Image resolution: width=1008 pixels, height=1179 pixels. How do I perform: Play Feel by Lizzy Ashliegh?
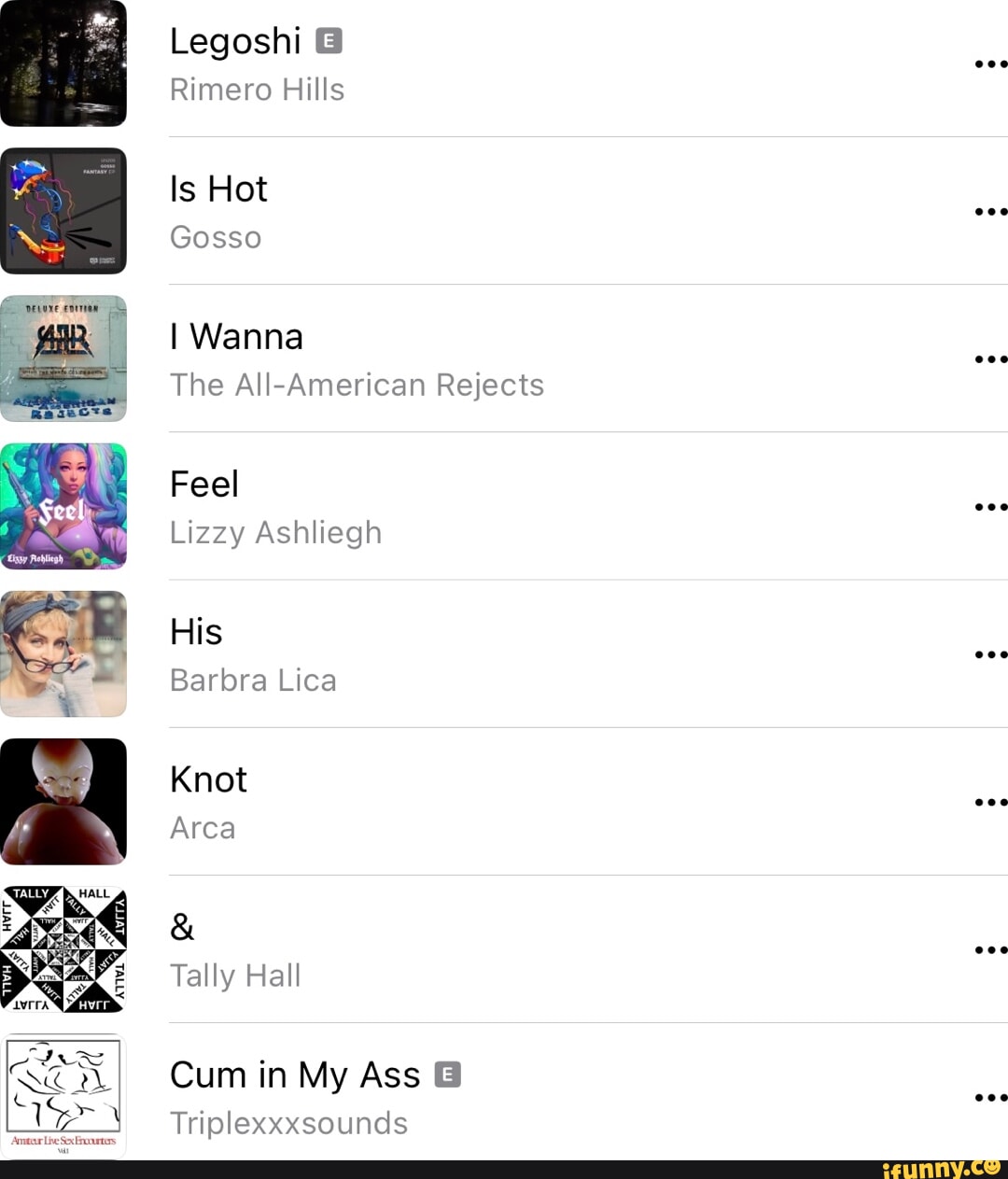tap(204, 484)
